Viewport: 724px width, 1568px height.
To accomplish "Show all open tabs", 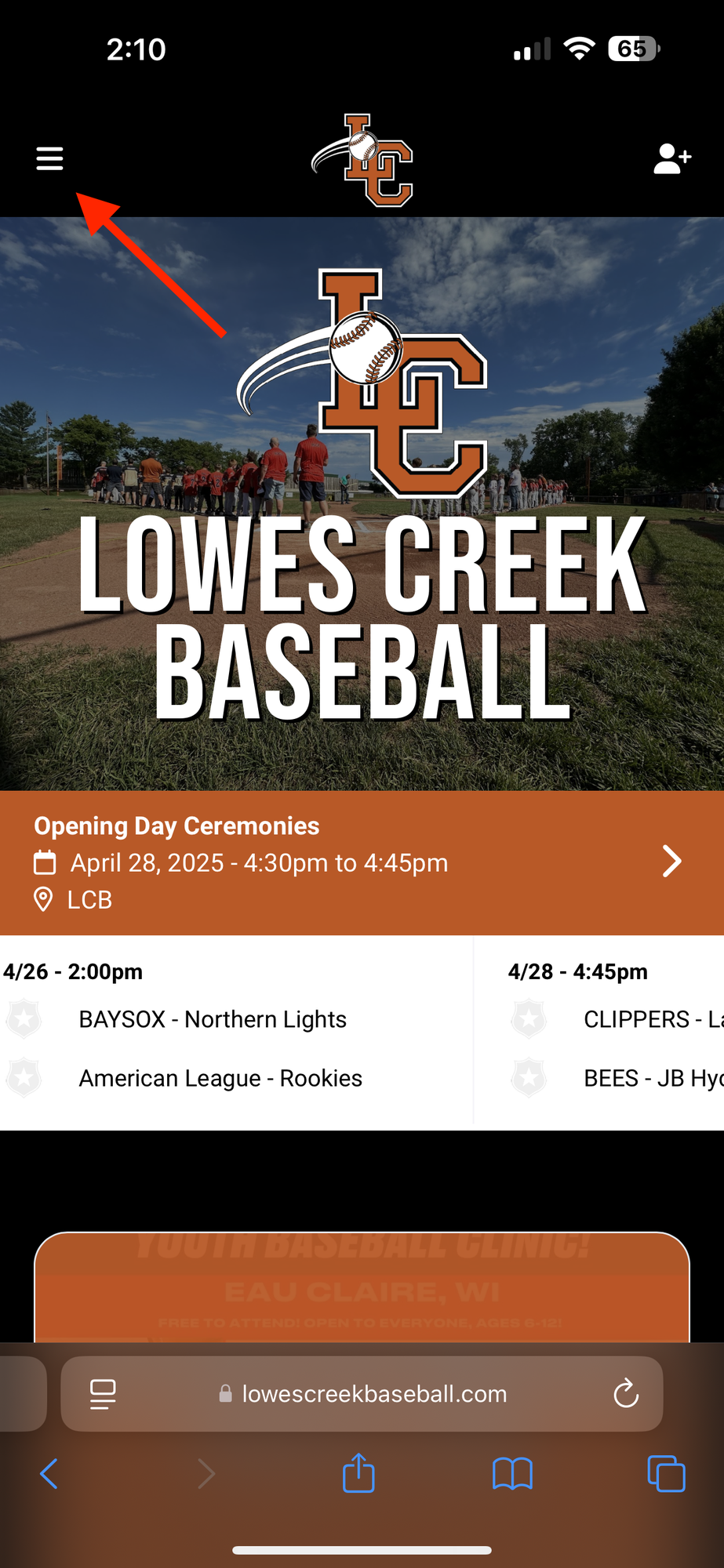I will pyautogui.click(x=666, y=1474).
